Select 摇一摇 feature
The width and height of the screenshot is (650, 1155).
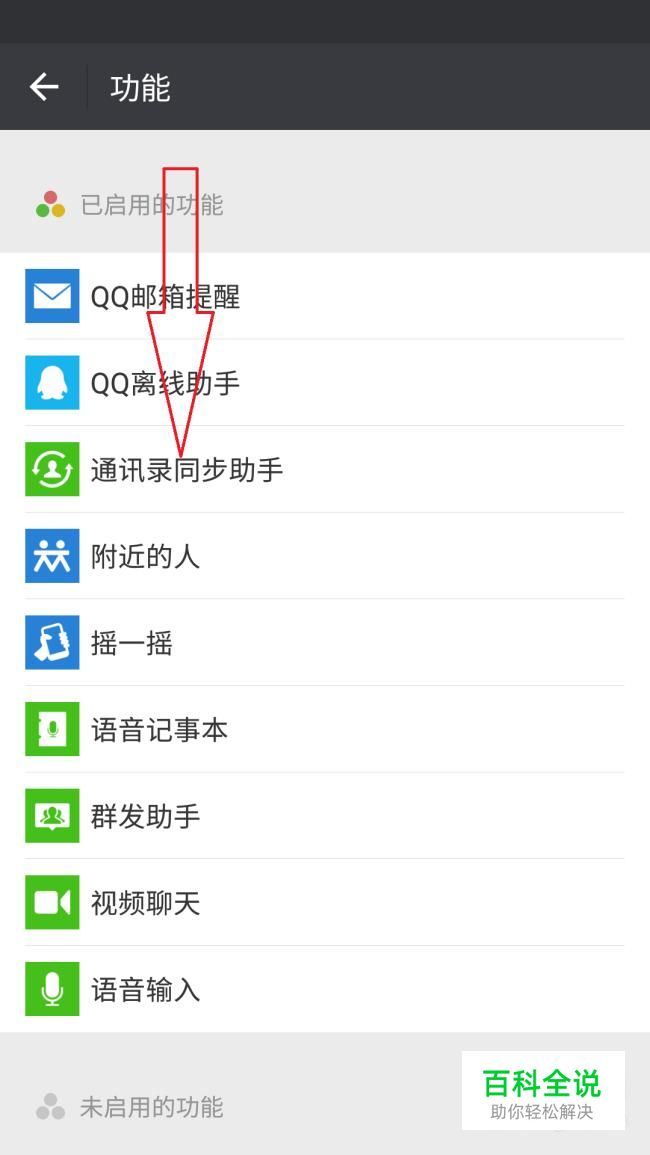pyautogui.click(x=325, y=642)
